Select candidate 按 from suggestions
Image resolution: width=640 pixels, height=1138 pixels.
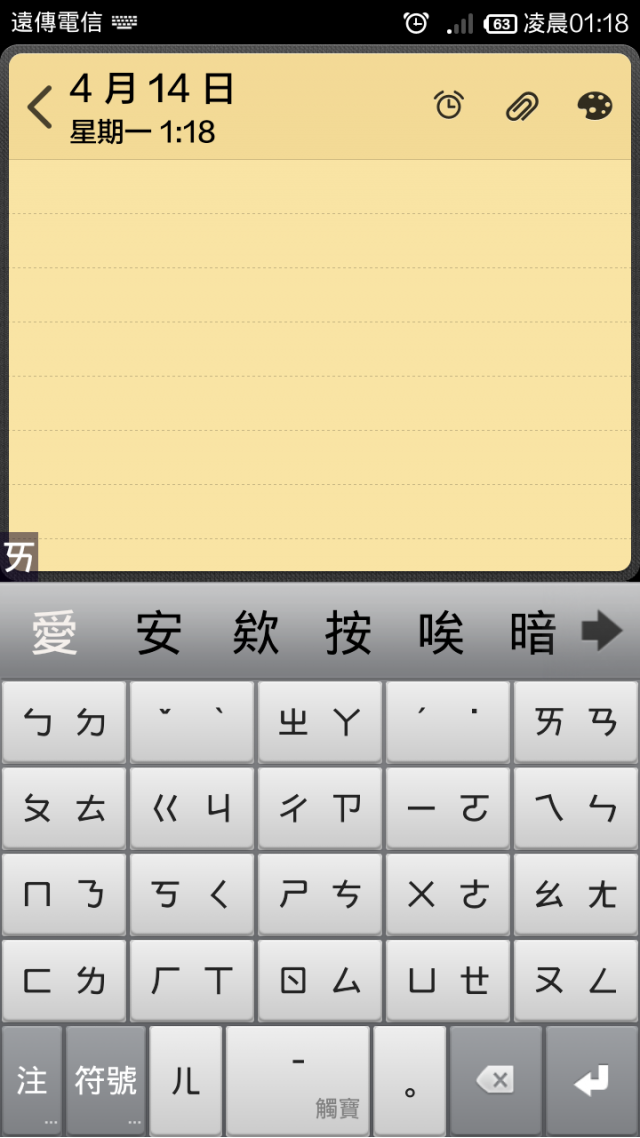(x=349, y=633)
